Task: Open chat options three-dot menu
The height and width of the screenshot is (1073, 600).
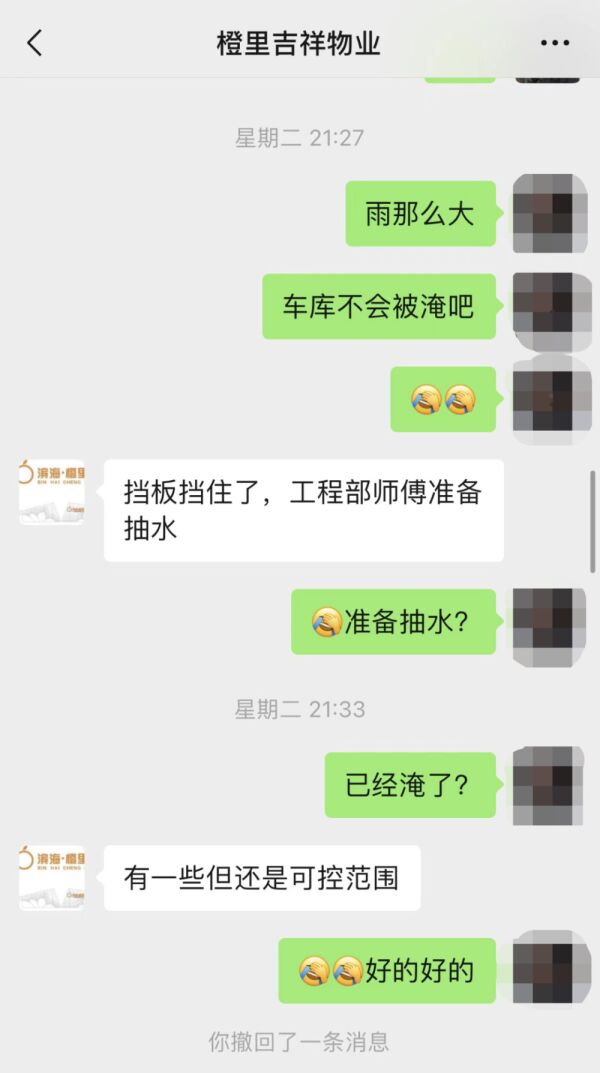Action: [x=554, y=43]
